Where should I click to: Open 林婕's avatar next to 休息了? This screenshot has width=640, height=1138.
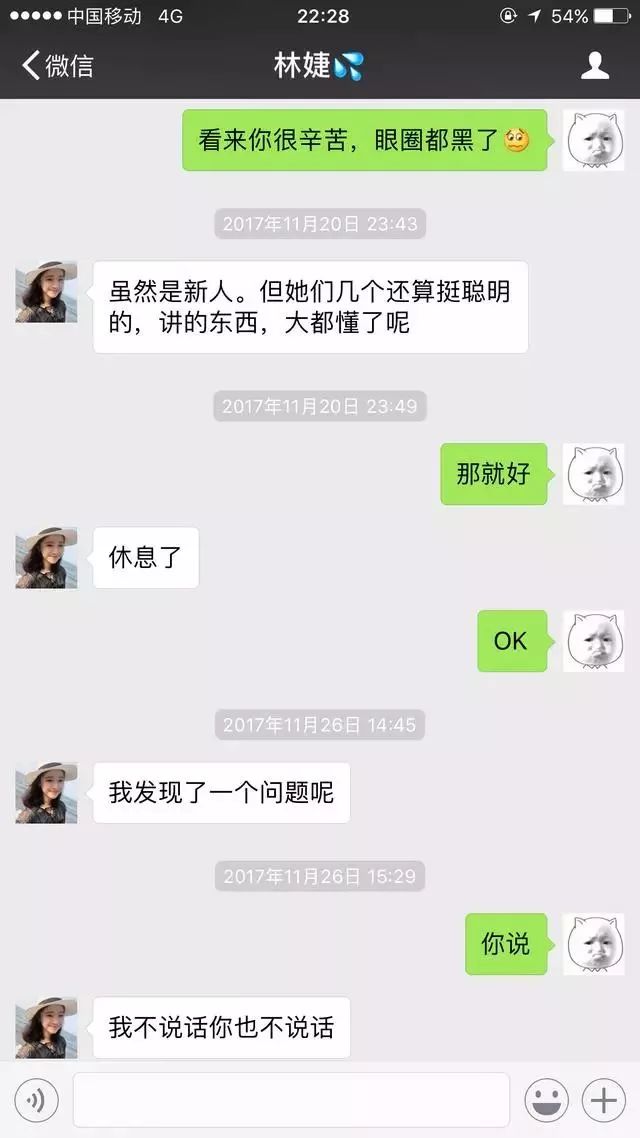[46, 557]
